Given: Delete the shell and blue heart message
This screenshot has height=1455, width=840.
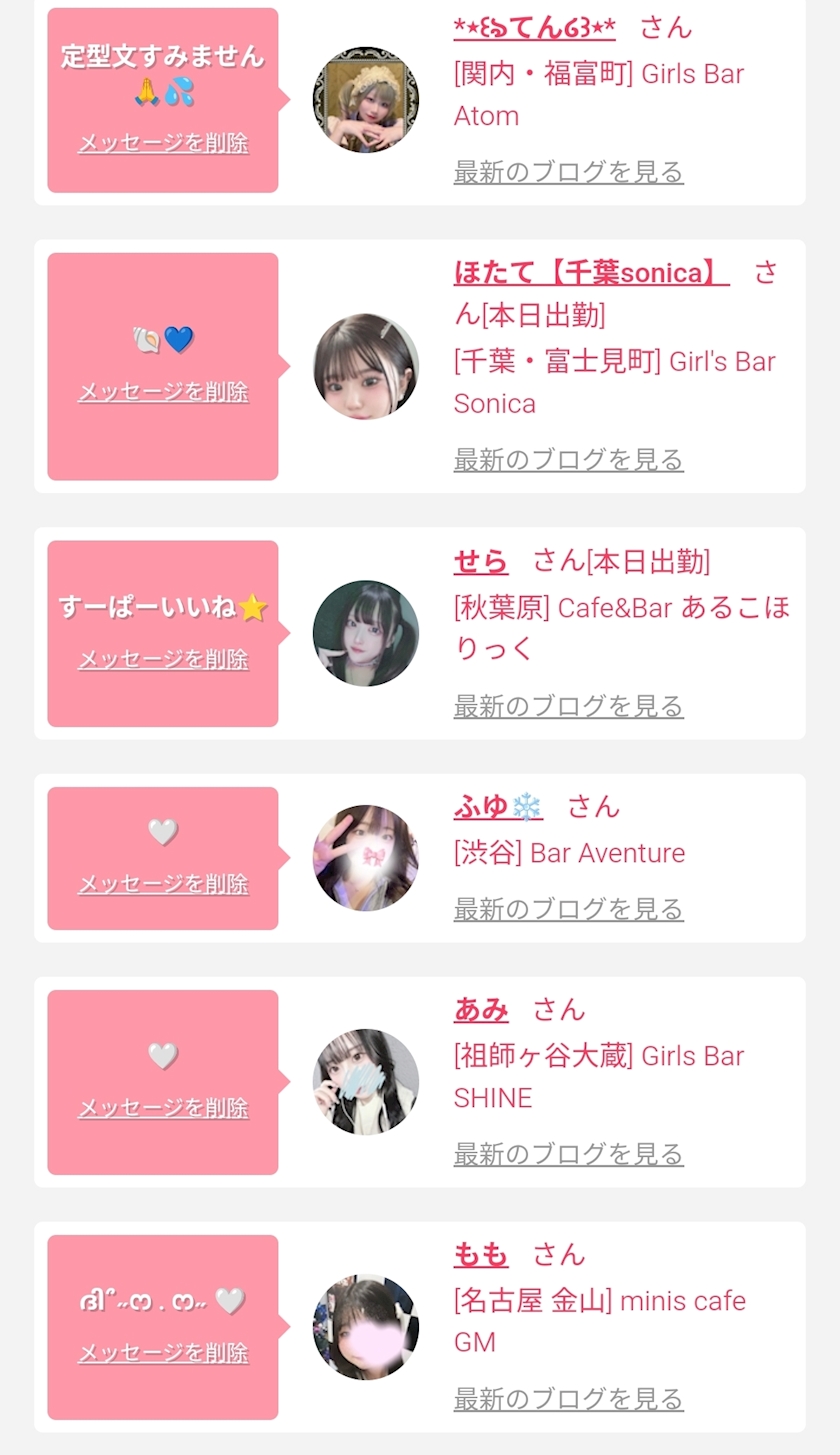Looking at the screenshot, I should [x=163, y=391].
